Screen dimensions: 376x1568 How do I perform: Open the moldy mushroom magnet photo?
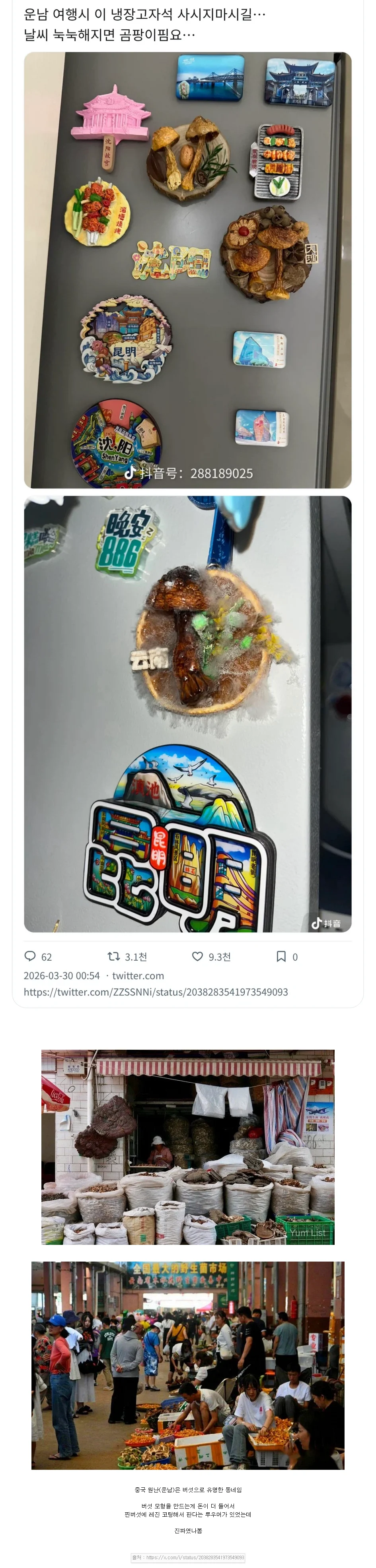pyautogui.click(x=187, y=713)
